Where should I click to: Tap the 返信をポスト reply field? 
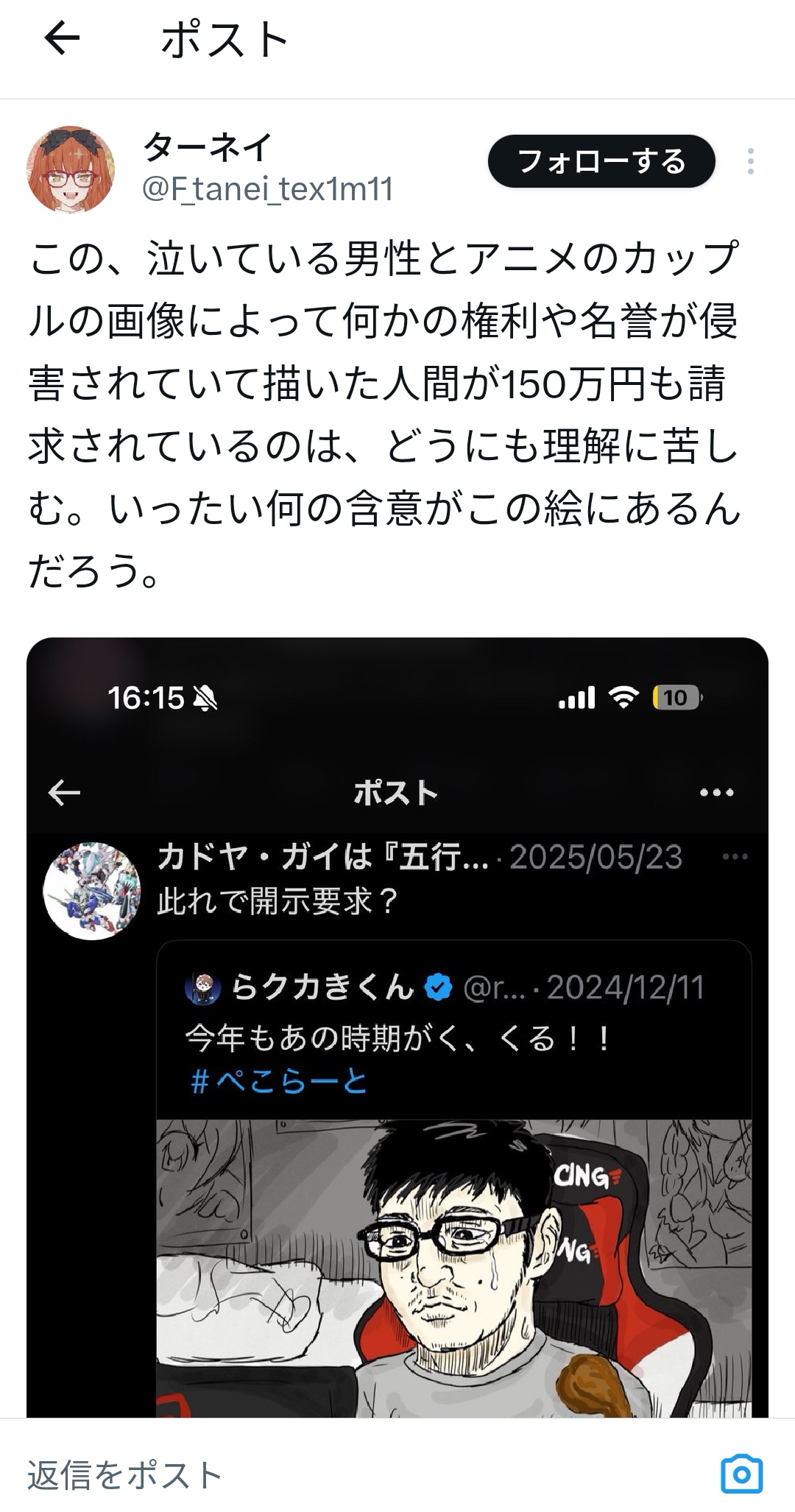point(294,1475)
